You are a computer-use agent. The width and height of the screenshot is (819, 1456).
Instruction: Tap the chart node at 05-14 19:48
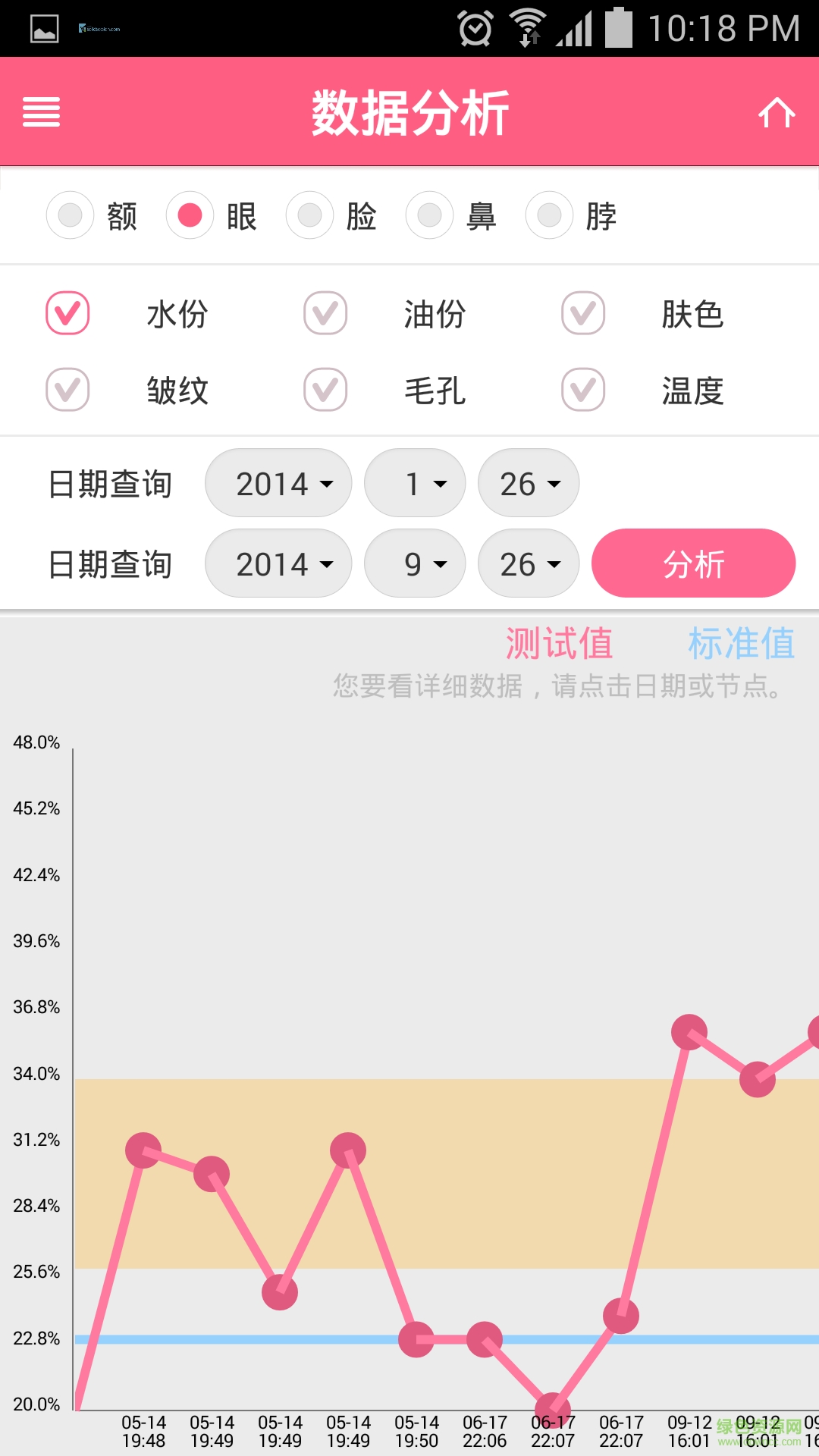[143, 1150]
